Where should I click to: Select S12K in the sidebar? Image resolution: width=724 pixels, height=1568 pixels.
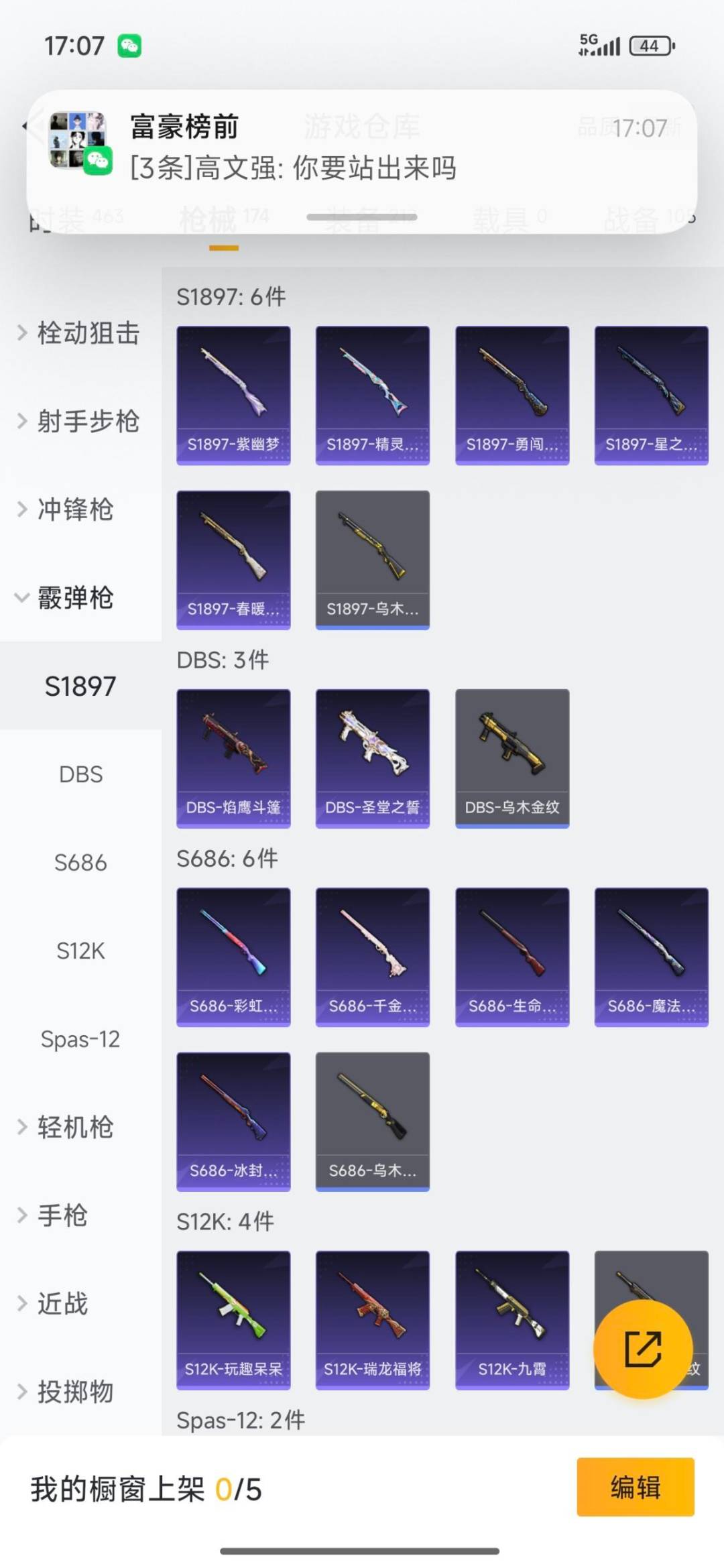(80, 951)
